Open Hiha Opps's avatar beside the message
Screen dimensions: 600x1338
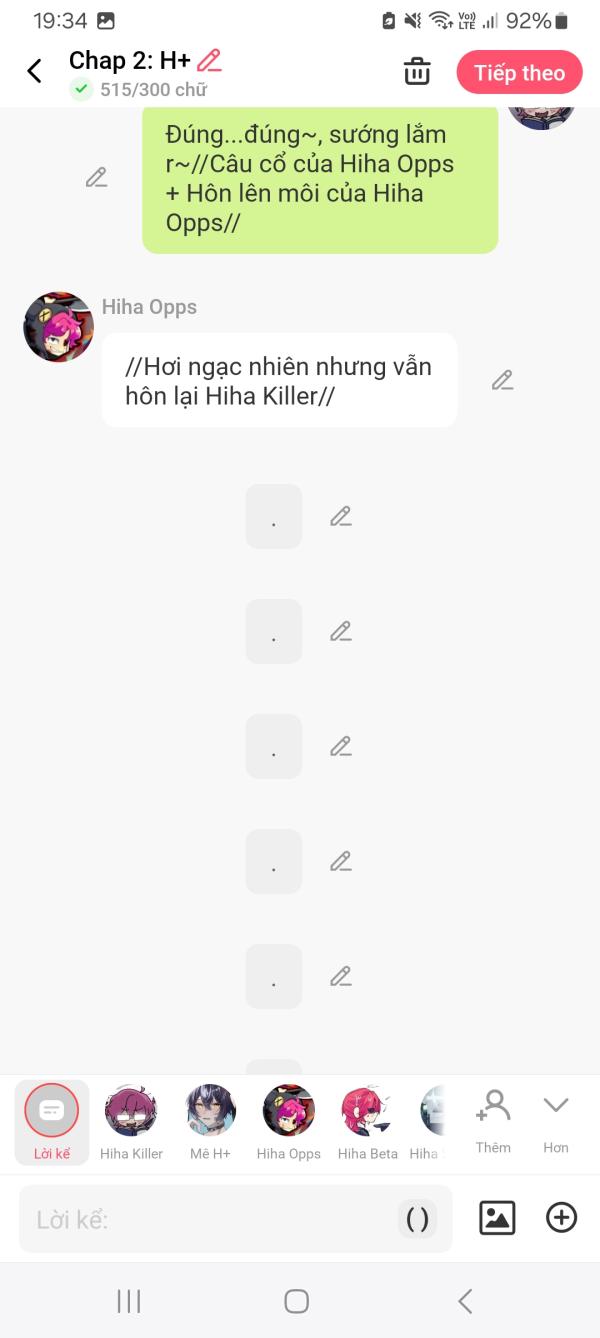tap(58, 327)
